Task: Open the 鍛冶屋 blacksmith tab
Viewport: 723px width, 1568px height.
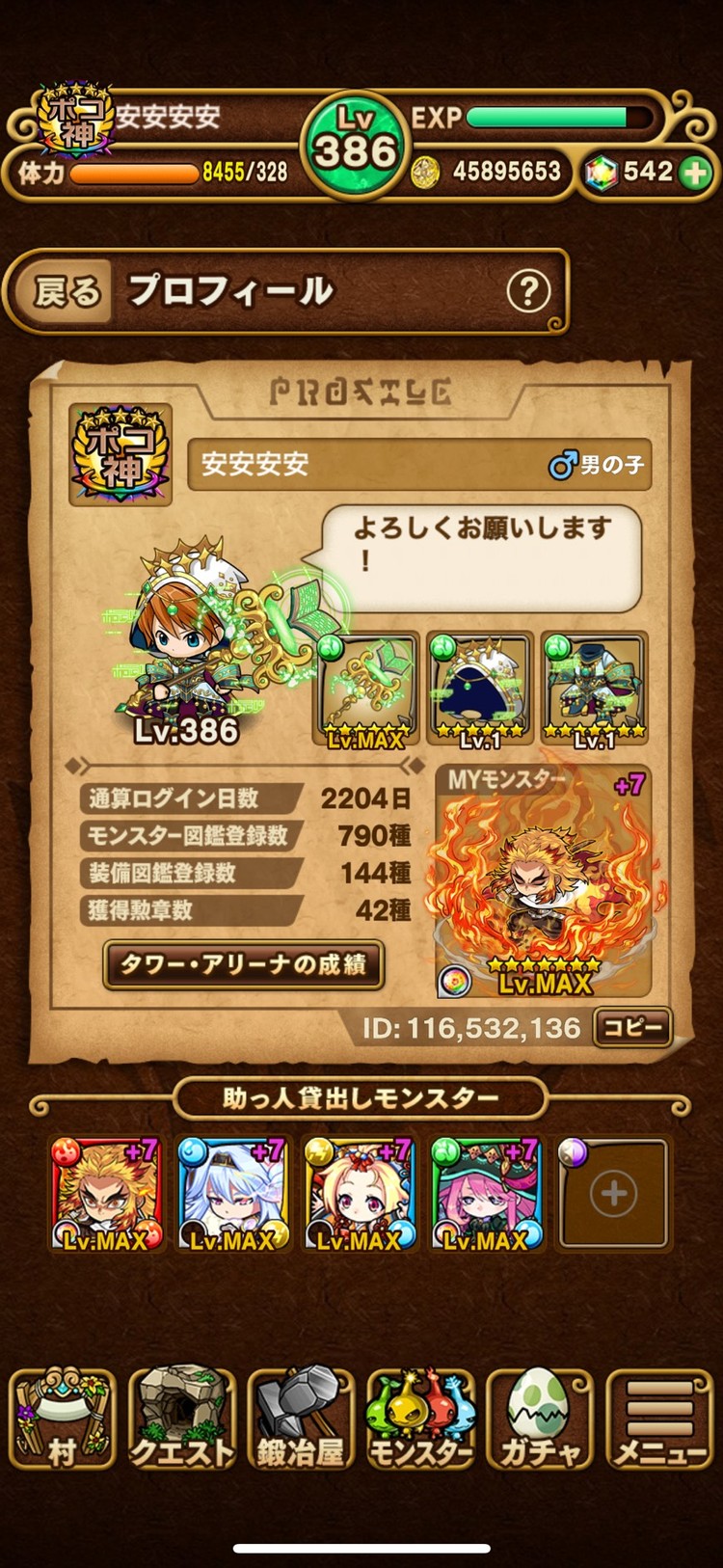Action: (302, 1419)
